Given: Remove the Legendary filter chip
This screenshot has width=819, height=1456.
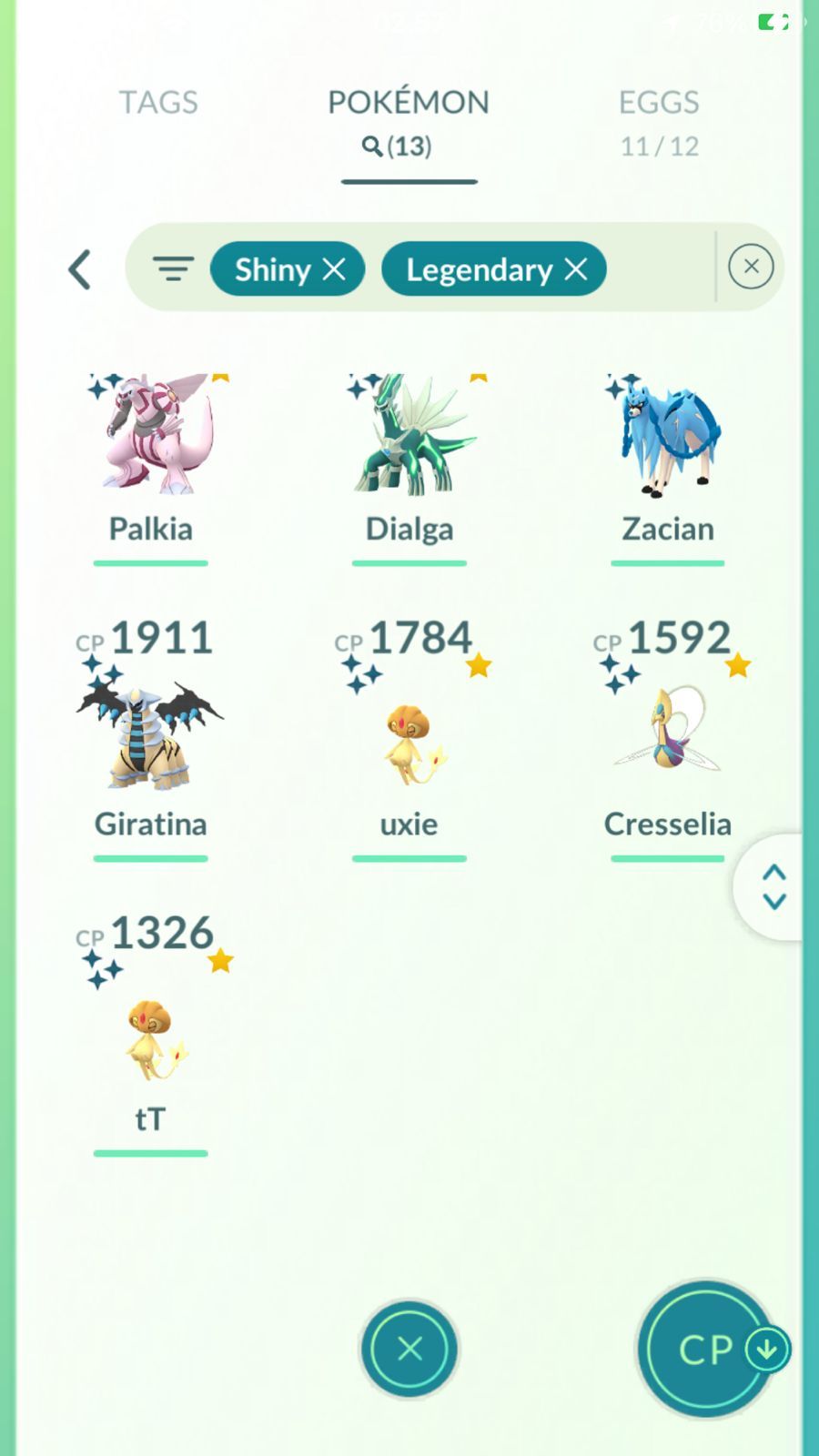Looking at the screenshot, I should click(576, 269).
